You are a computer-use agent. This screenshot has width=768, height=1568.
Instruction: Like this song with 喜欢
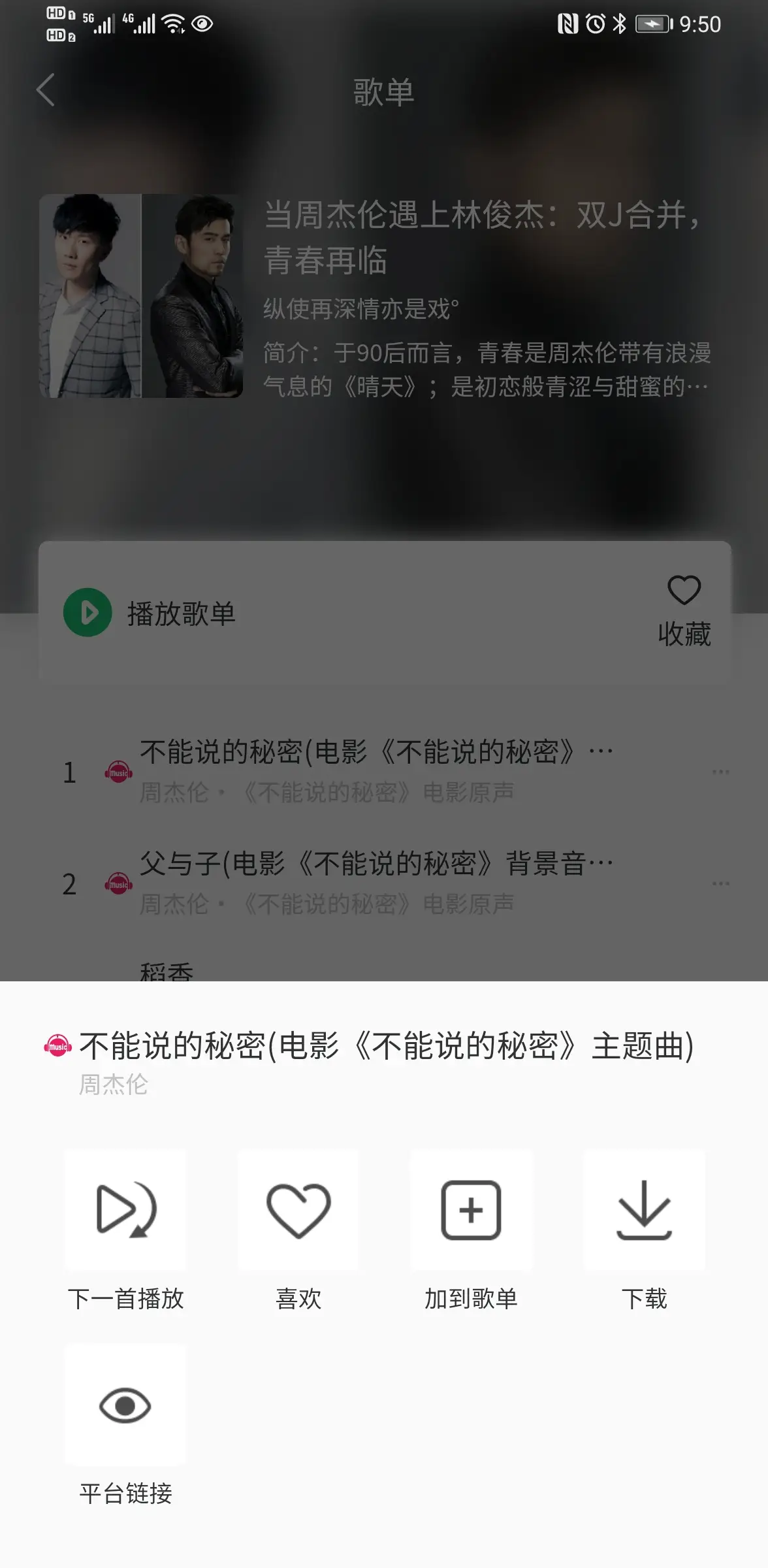point(298,1210)
